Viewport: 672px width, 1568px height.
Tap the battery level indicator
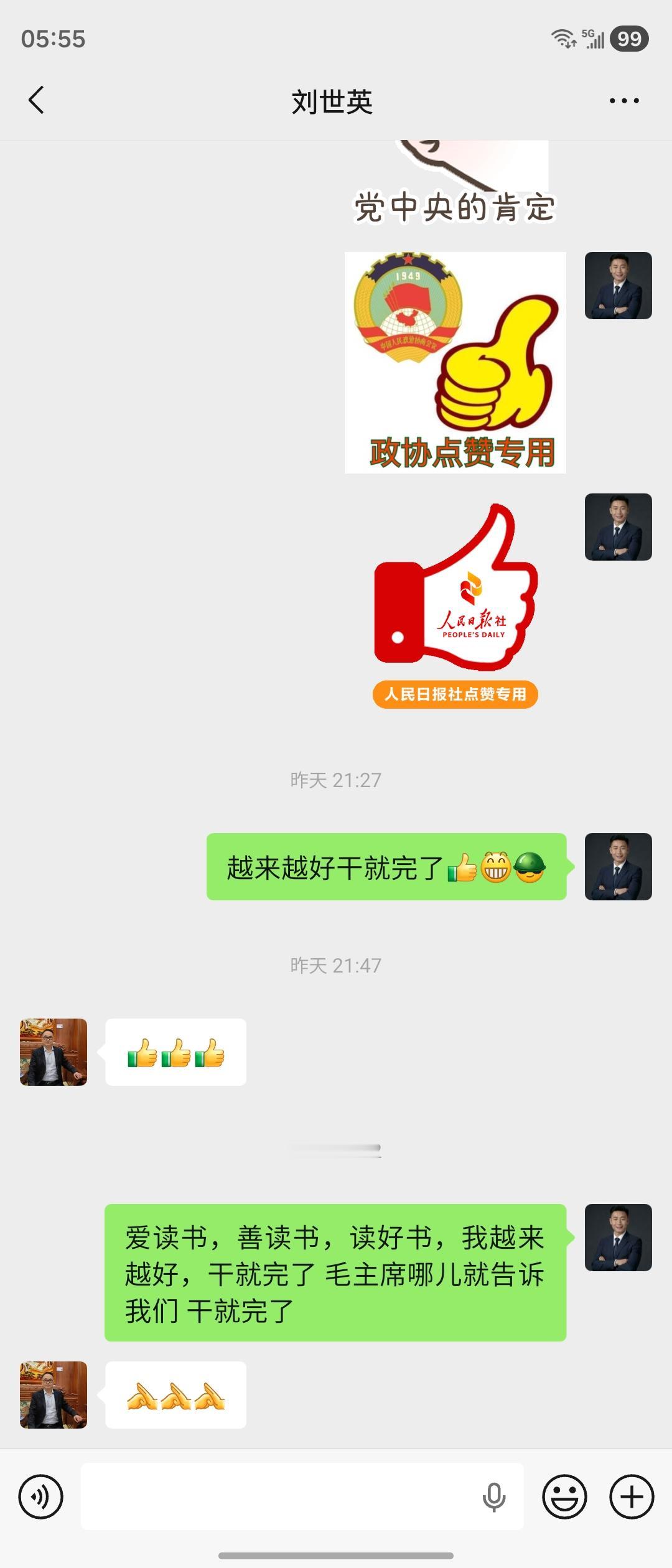point(630,39)
